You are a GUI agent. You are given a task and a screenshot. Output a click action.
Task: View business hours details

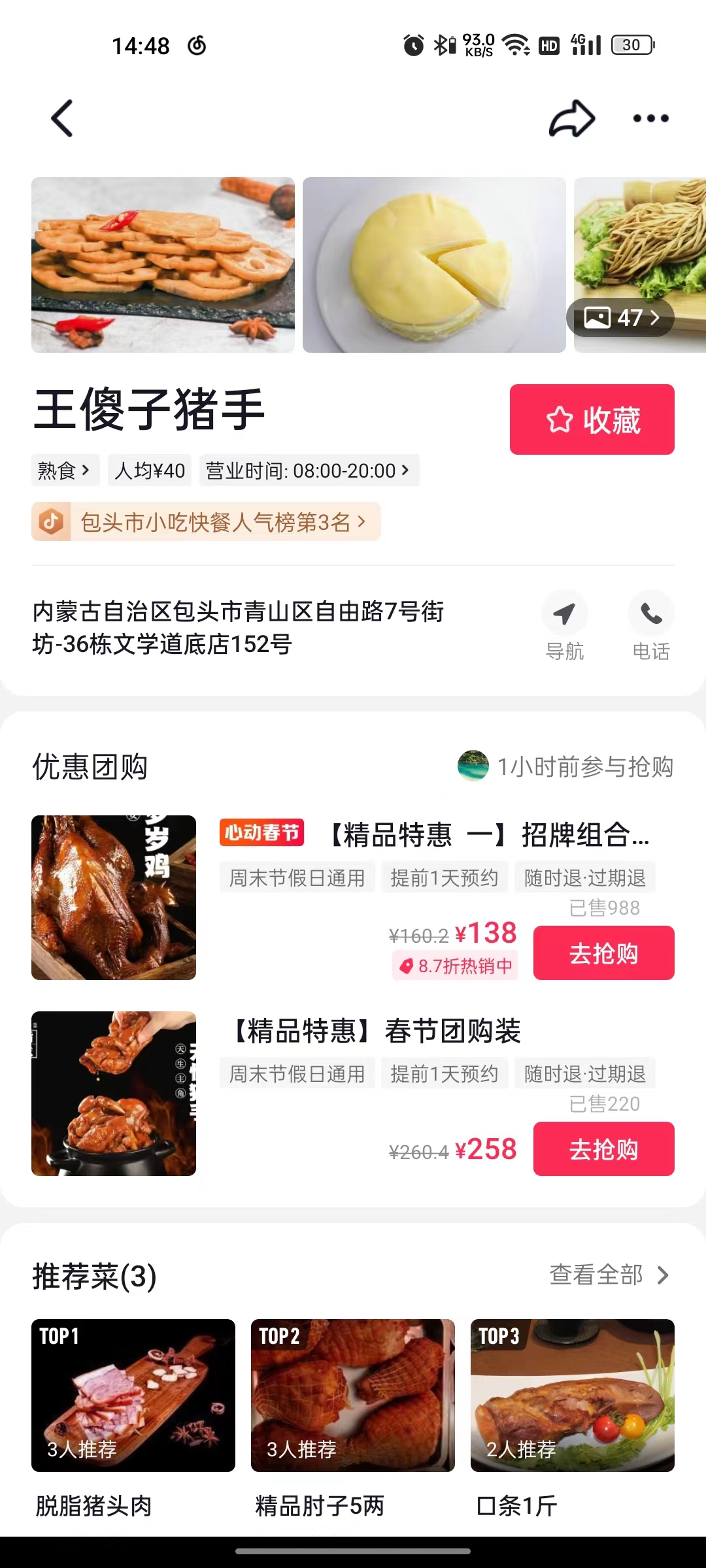pos(308,470)
